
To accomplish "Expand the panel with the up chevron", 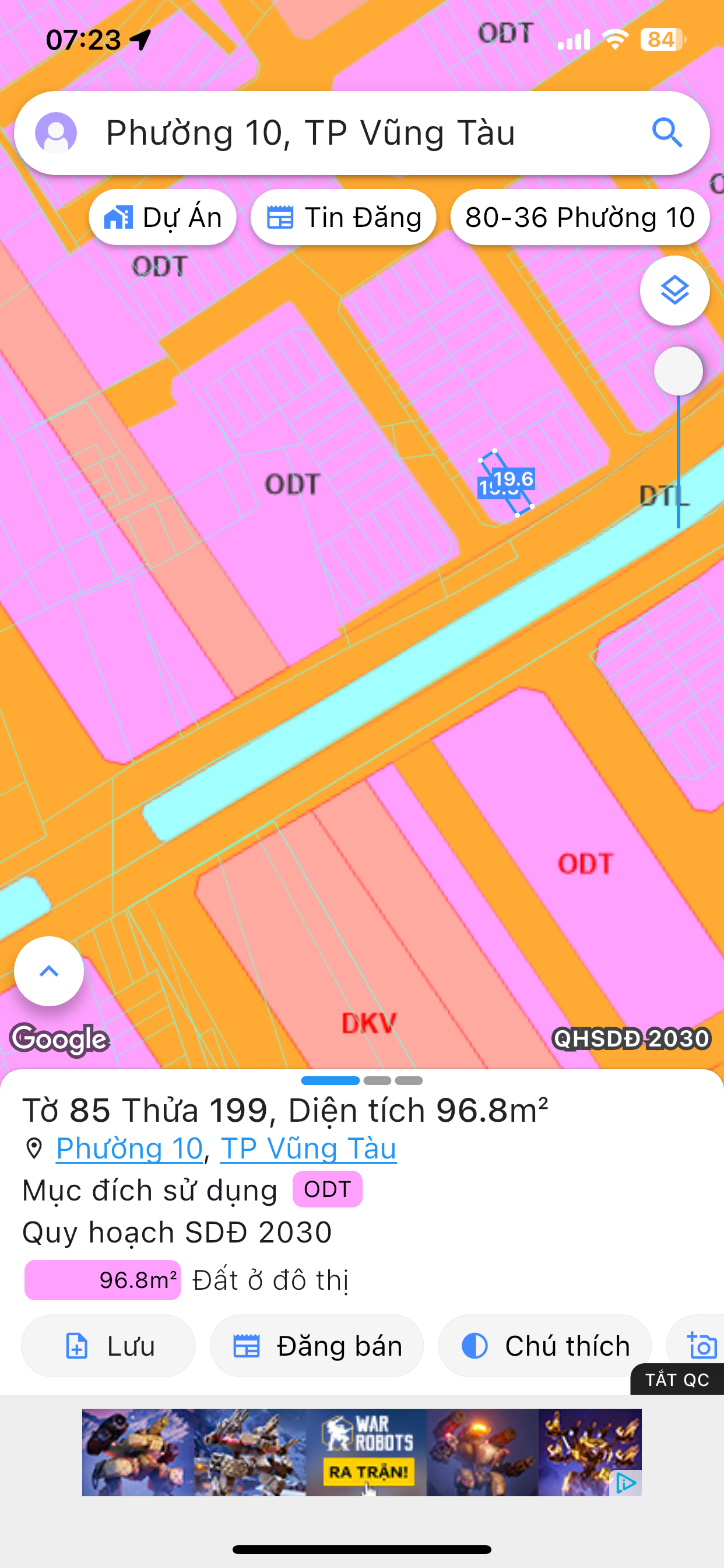I will tap(48, 971).
